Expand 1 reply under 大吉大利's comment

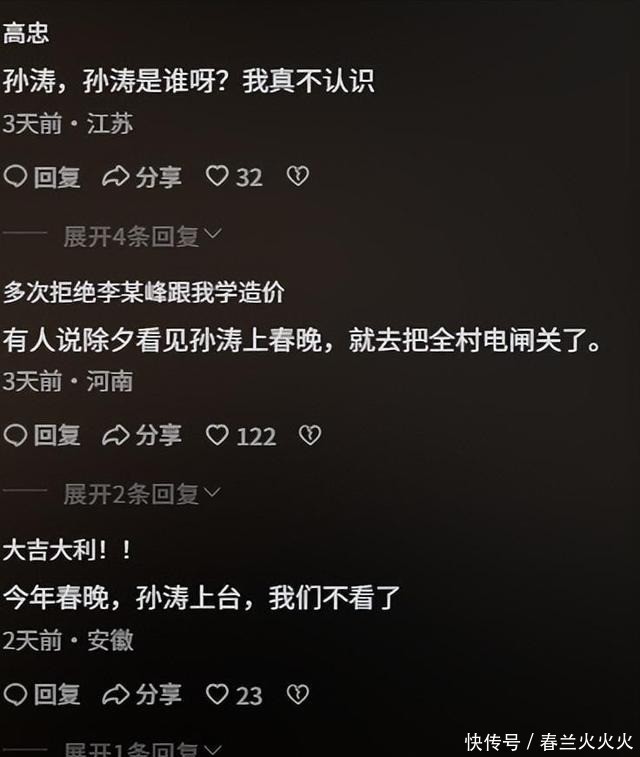143,749
